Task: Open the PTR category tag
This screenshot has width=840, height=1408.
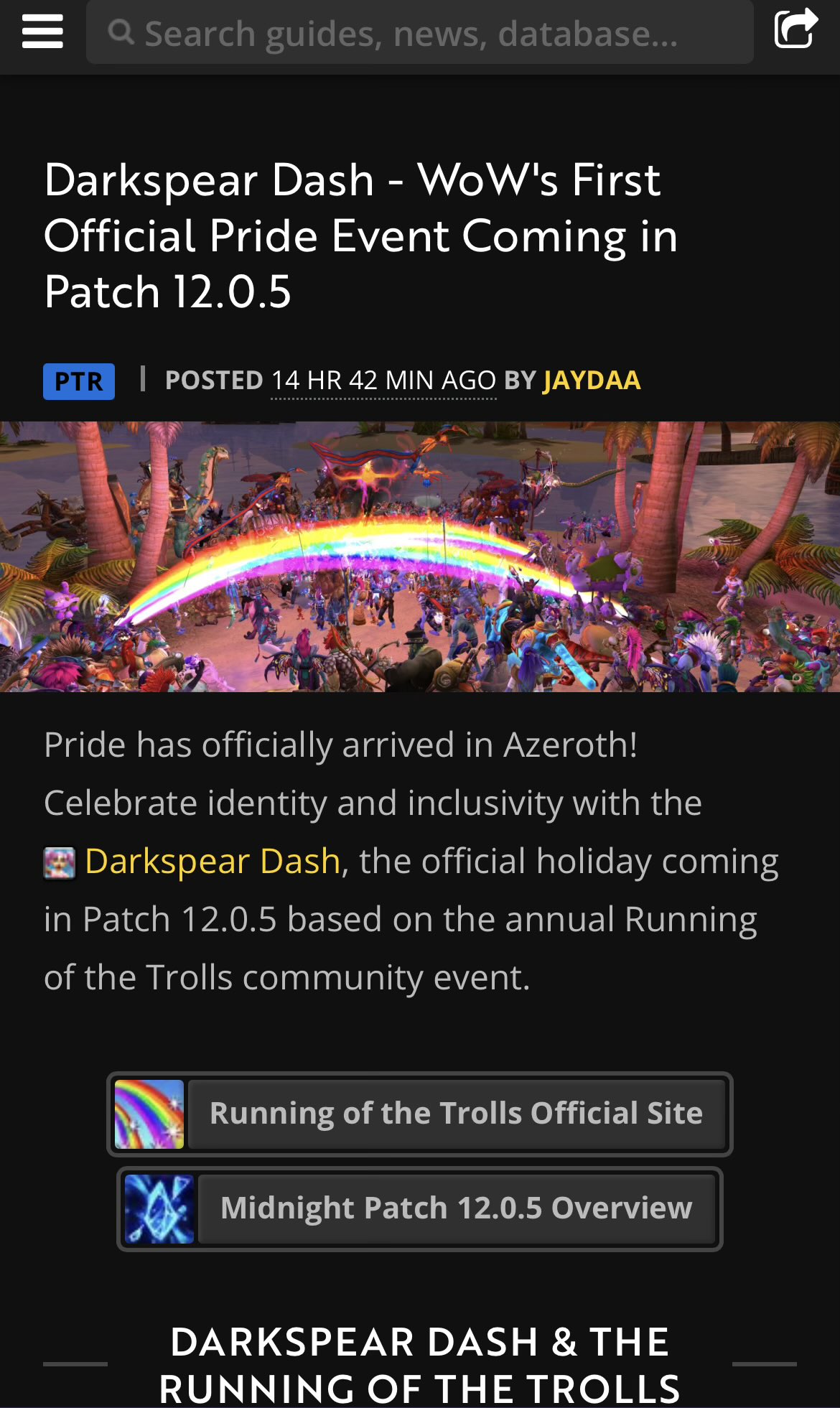Action: [79, 381]
